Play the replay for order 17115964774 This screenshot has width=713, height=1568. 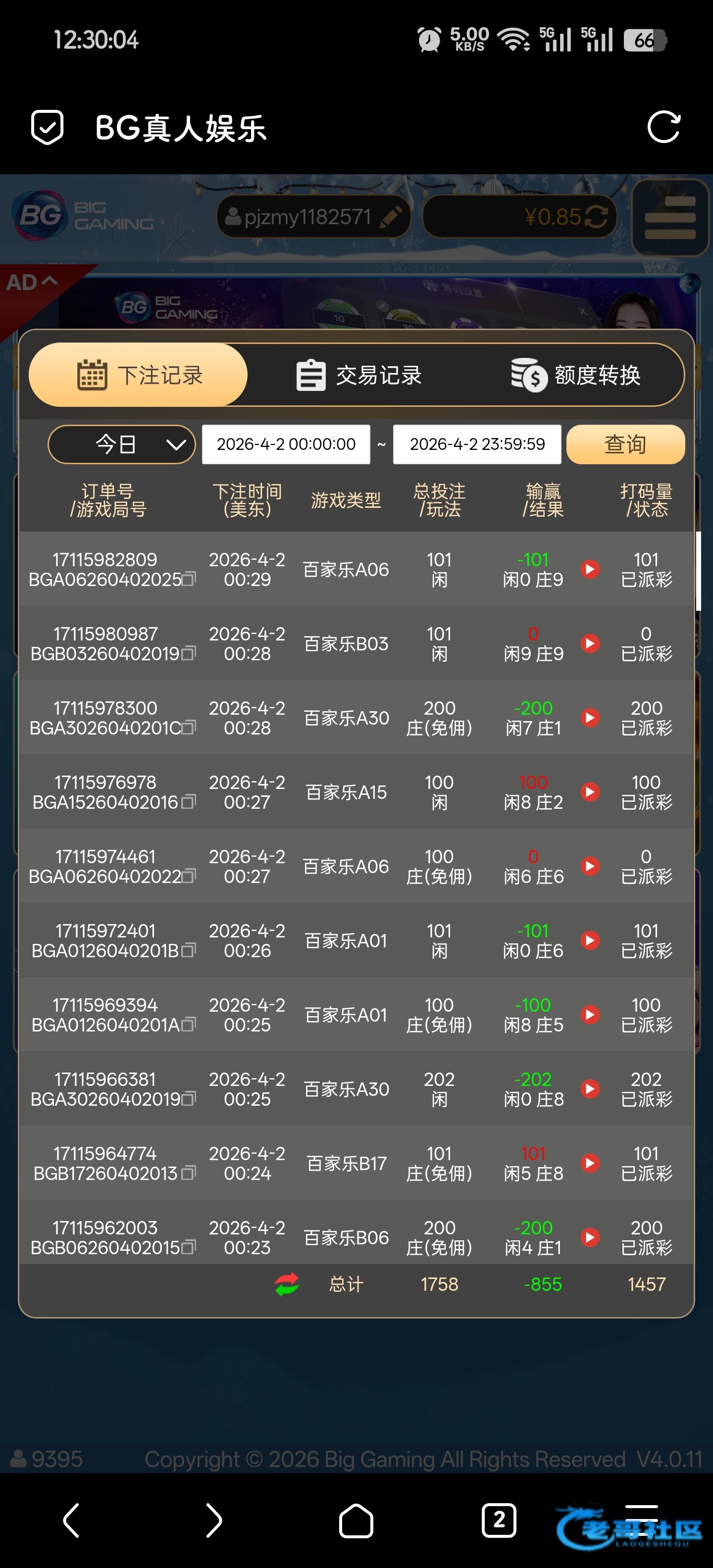click(589, 1163)
